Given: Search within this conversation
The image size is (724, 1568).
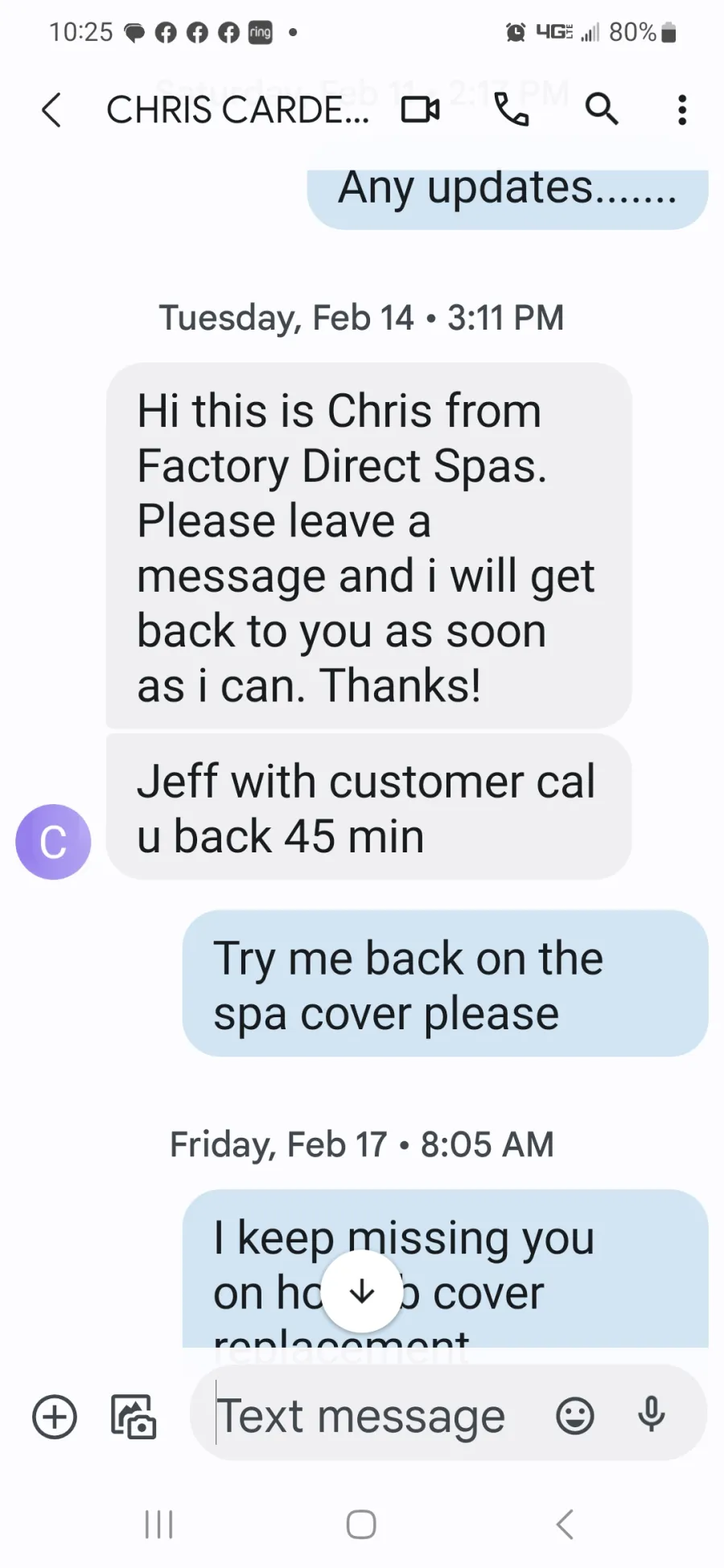Looking at the screenshot, I should pos(601,109).
